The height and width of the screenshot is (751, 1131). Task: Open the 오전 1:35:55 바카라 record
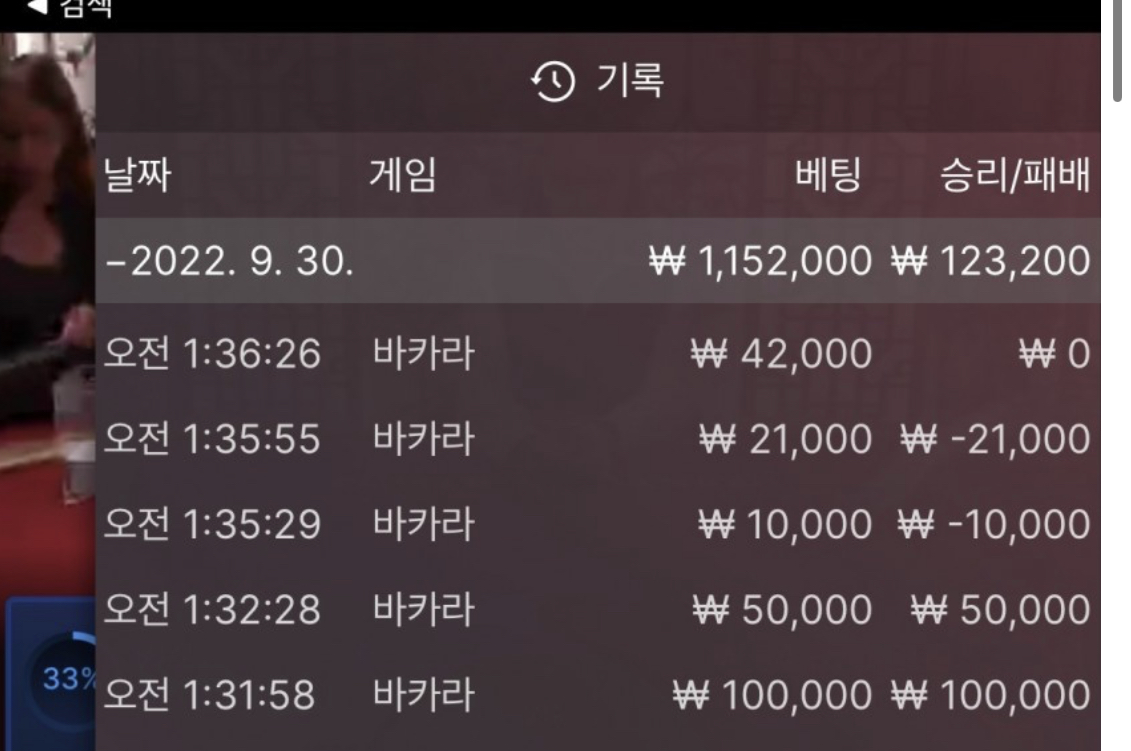point(596,439)
